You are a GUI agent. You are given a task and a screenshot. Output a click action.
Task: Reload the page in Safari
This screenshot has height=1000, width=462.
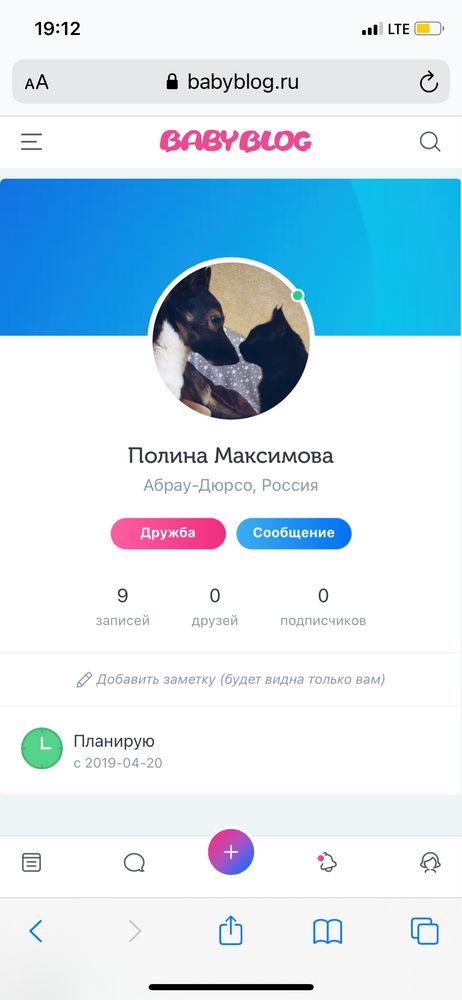[x=428, y=82]
